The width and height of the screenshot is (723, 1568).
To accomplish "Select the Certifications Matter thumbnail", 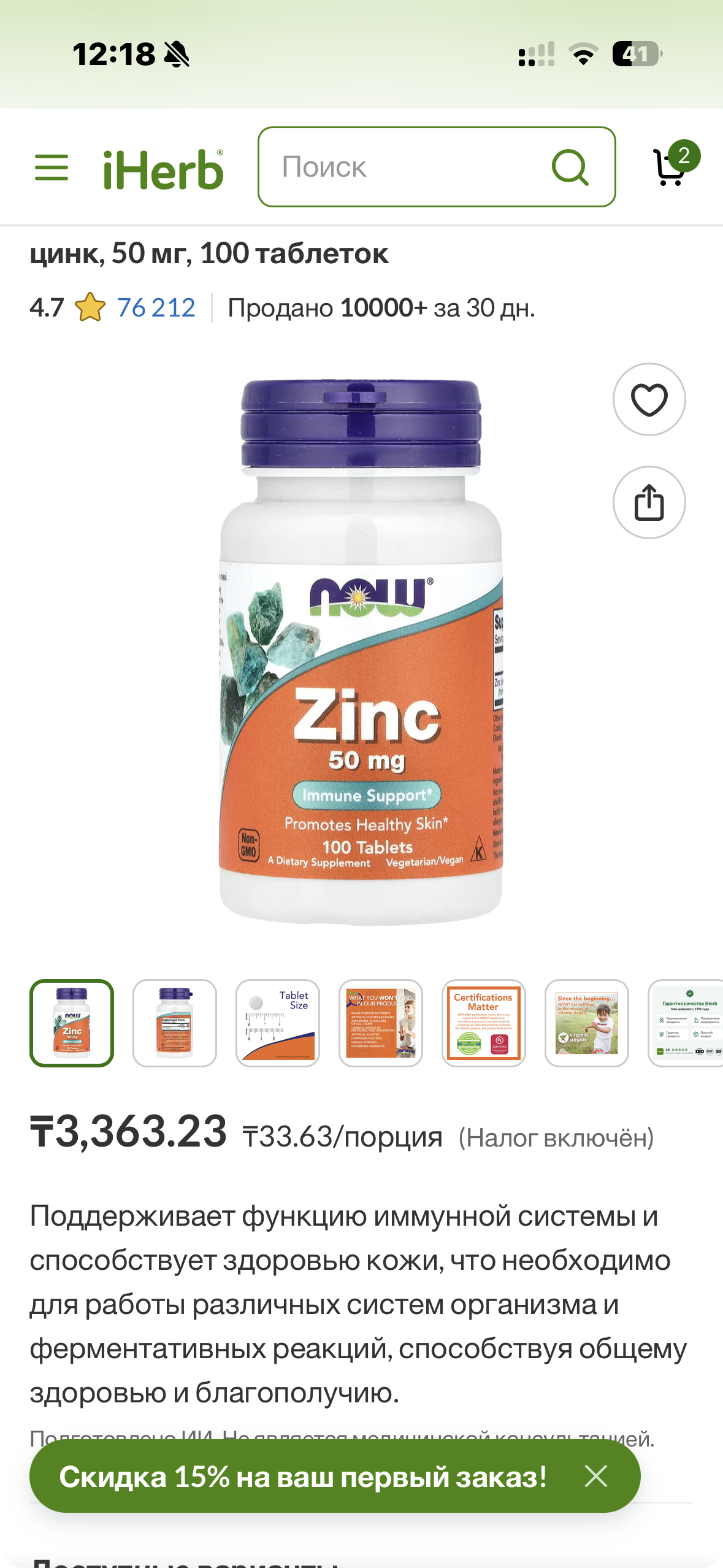I will click(484, 1023).
